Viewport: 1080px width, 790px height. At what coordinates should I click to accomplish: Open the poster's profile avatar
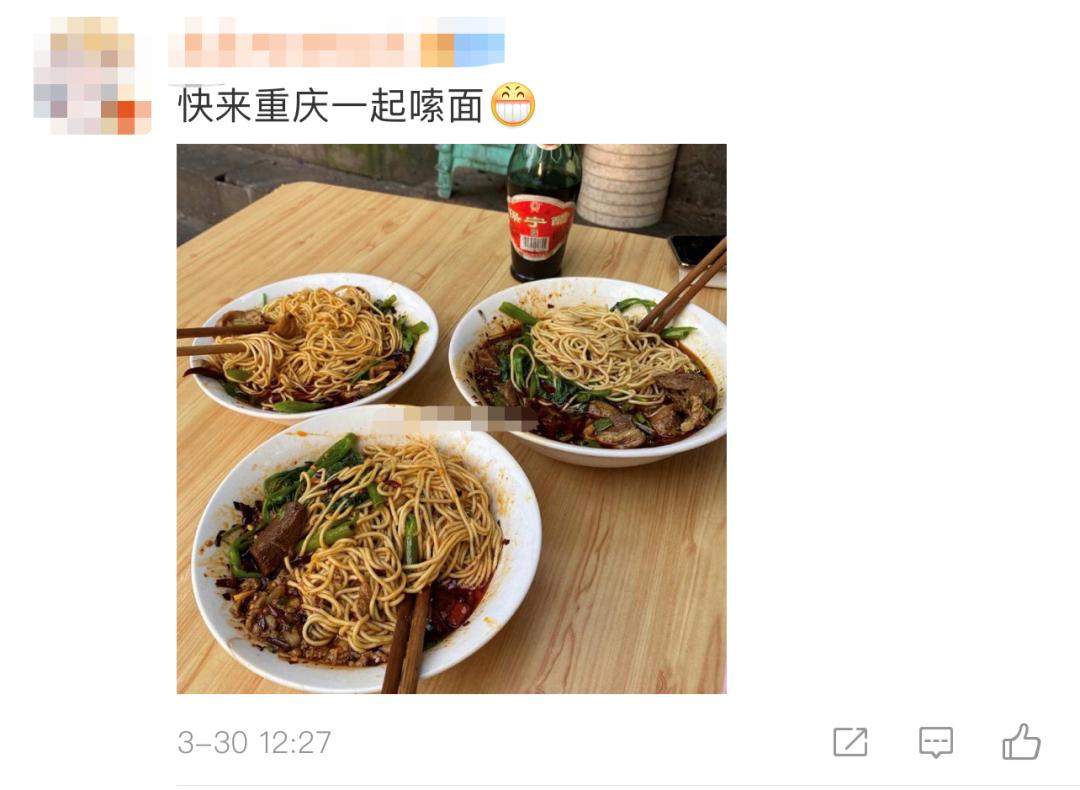[x=92, y=77]
